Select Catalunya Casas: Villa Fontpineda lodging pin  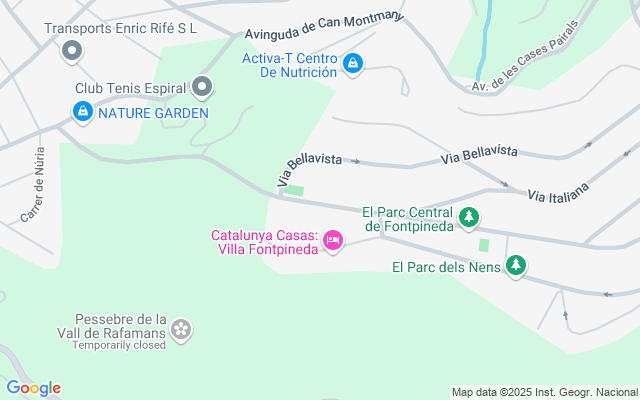[x=333, y=240]
